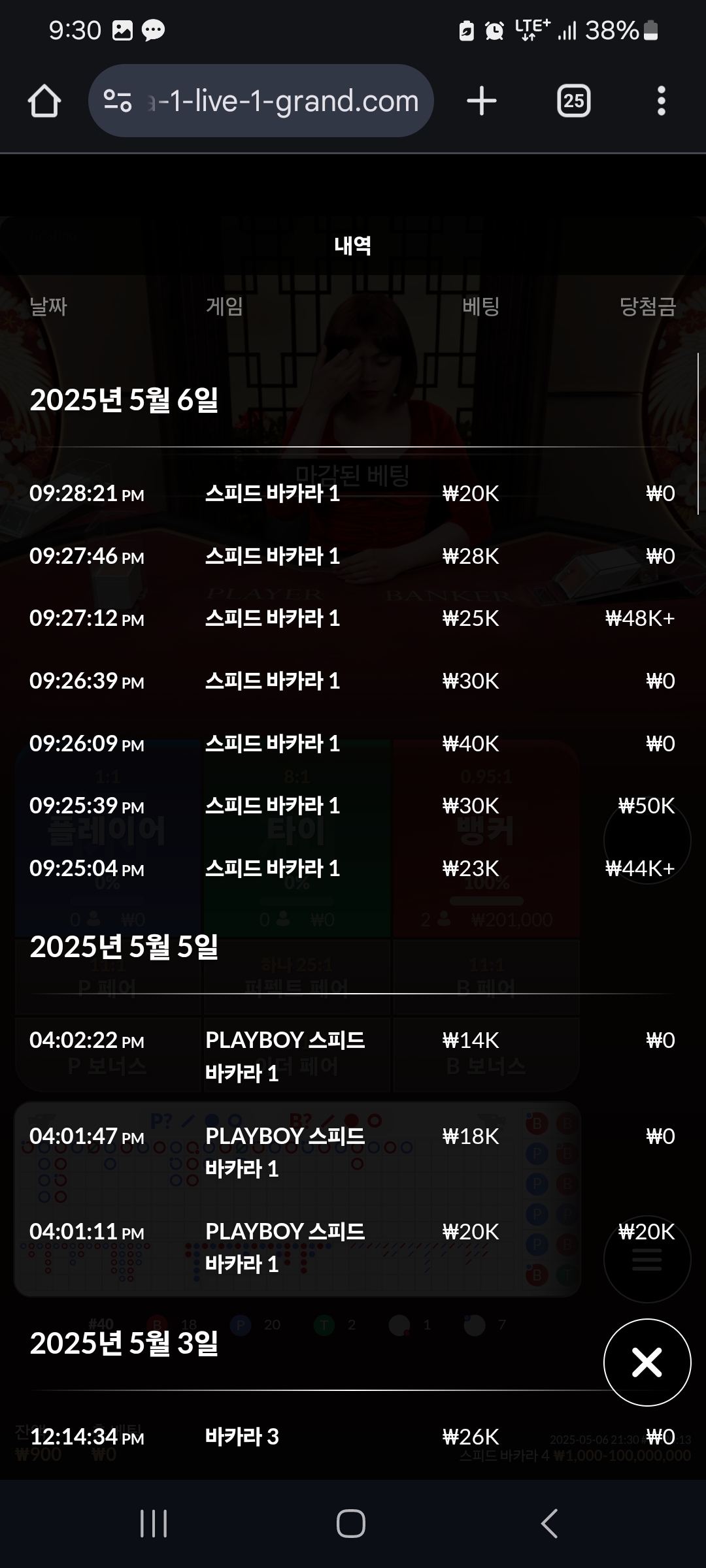Open the 04:02:22 PM PLAYBOY 스피드 바카라 1 entry
706x1568 pixels.
click(352, 1056)
